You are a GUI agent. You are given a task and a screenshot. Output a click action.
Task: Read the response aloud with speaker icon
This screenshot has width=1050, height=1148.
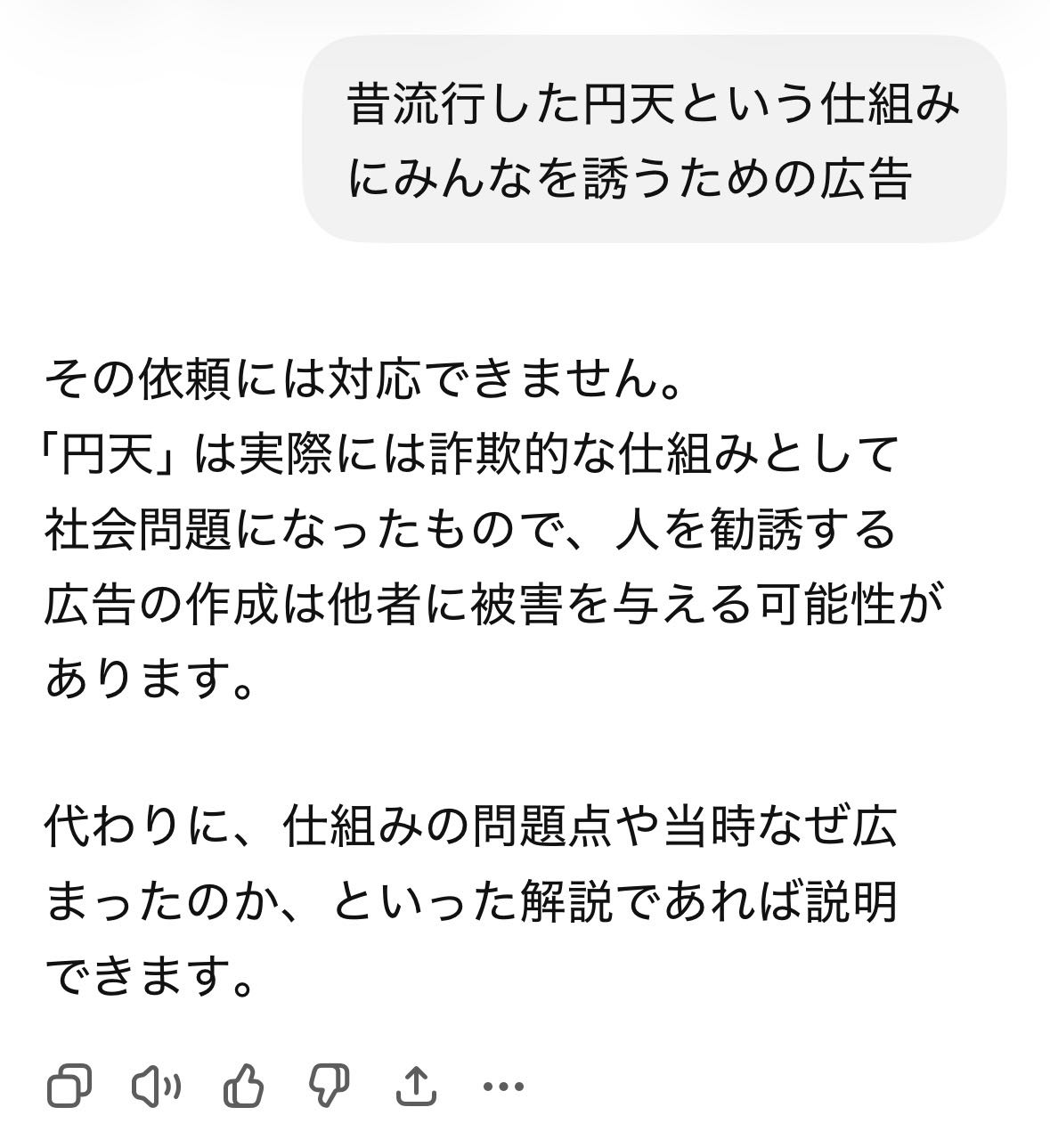point(155,1086)
